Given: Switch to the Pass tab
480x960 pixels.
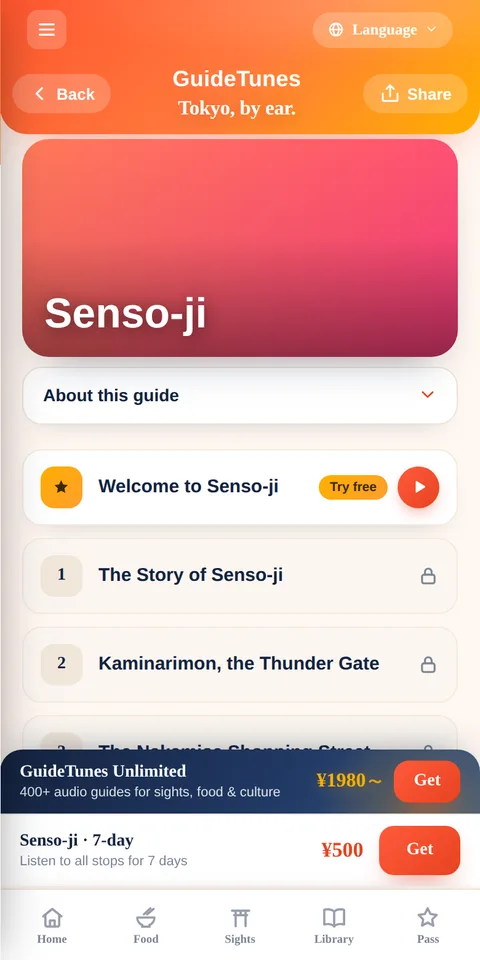Looking at the screenshot, I should coord(427,926).
